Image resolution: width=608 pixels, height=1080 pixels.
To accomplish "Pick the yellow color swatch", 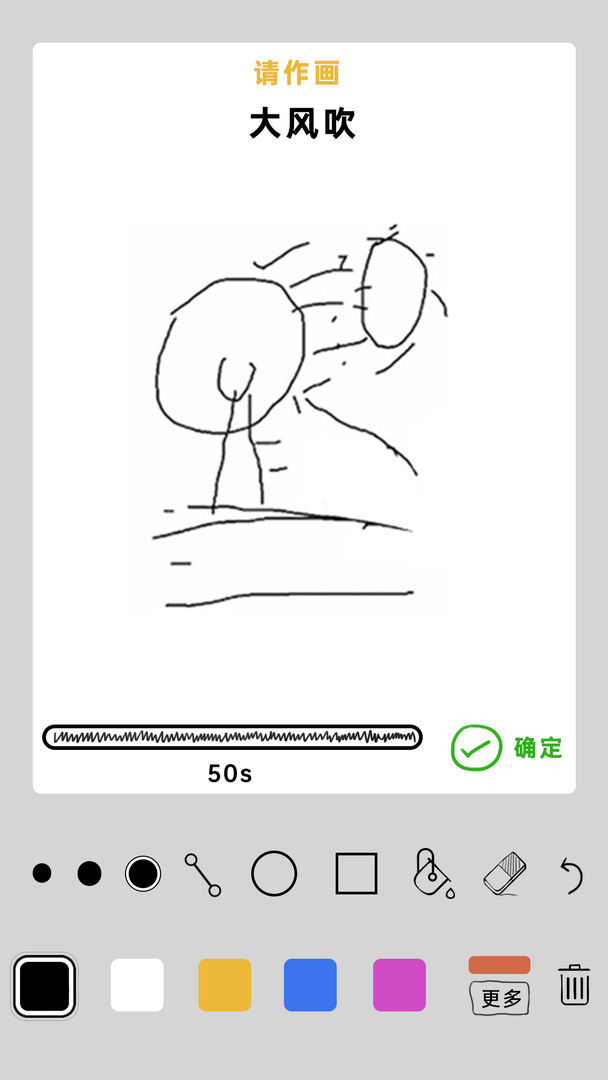I will [225, 985].
